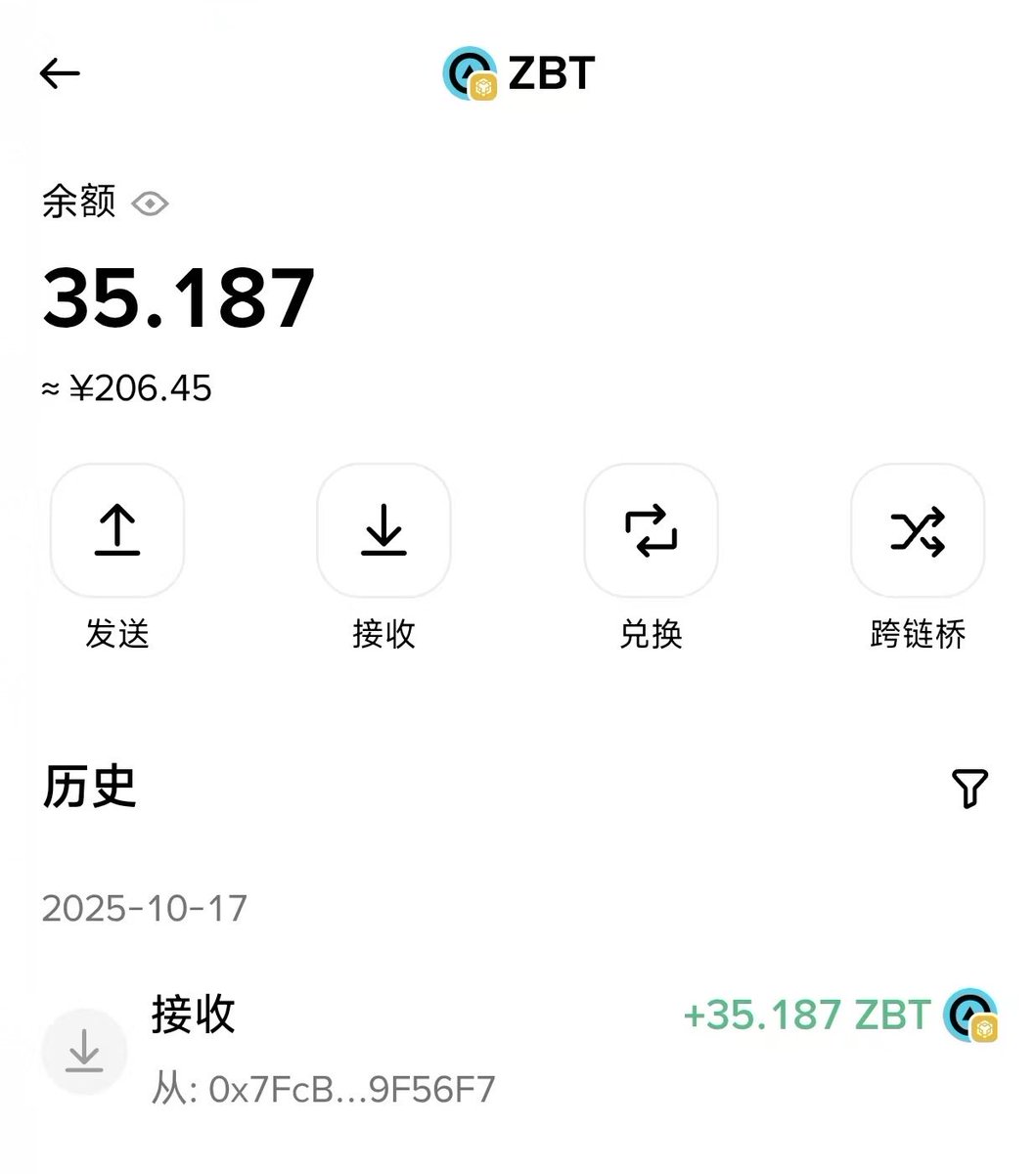Viewport: 1036px width, 1174px height.
Task: Go back using the top arrow
Action: click(60, 73)
